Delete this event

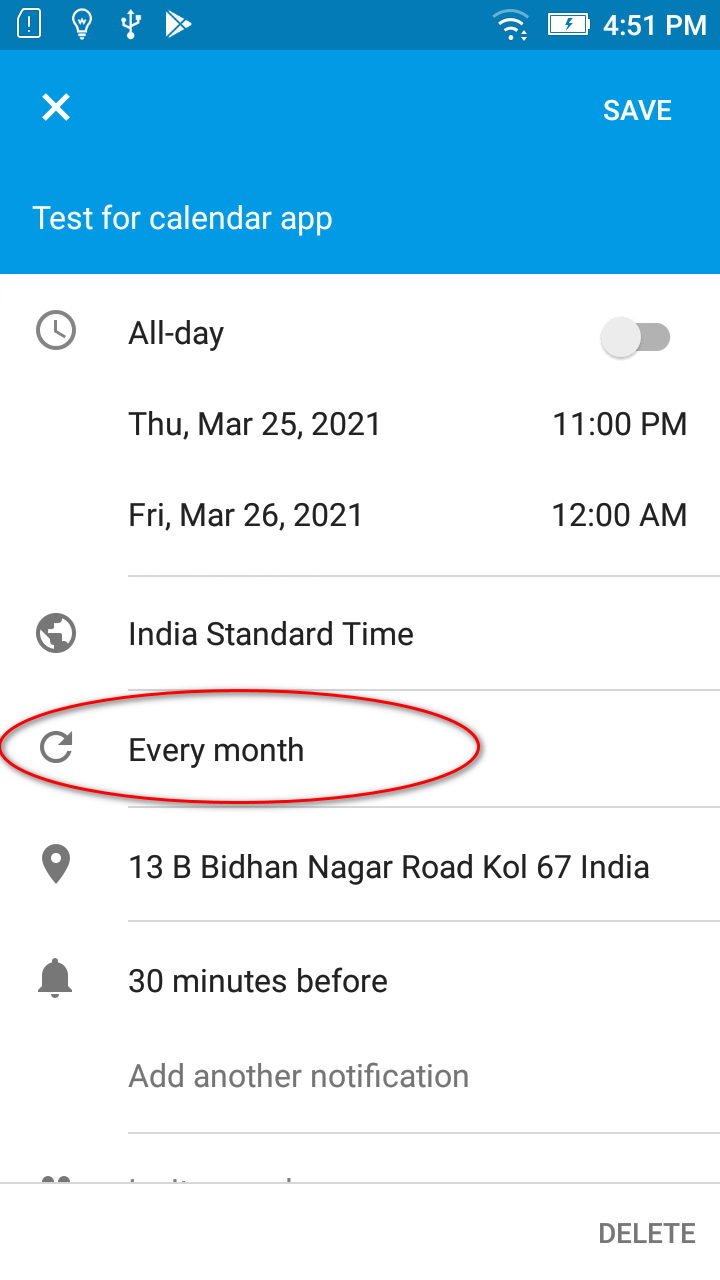click(x=646, y=1233)
